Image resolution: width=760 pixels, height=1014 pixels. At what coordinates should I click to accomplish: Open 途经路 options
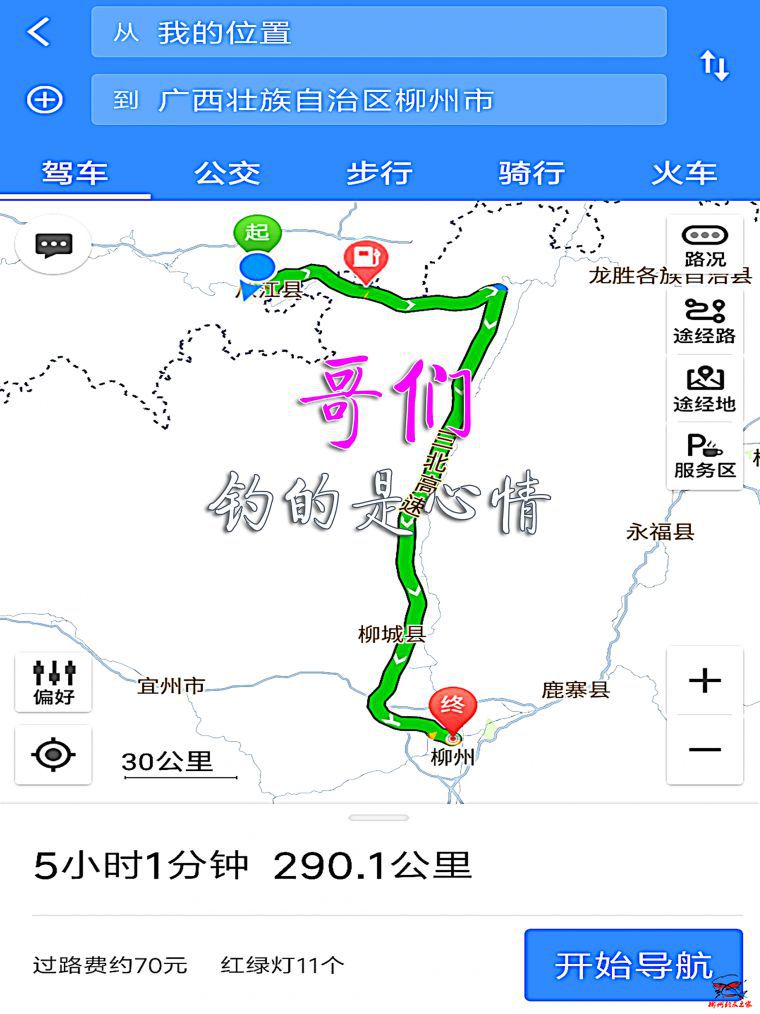(x=705, y=321)
